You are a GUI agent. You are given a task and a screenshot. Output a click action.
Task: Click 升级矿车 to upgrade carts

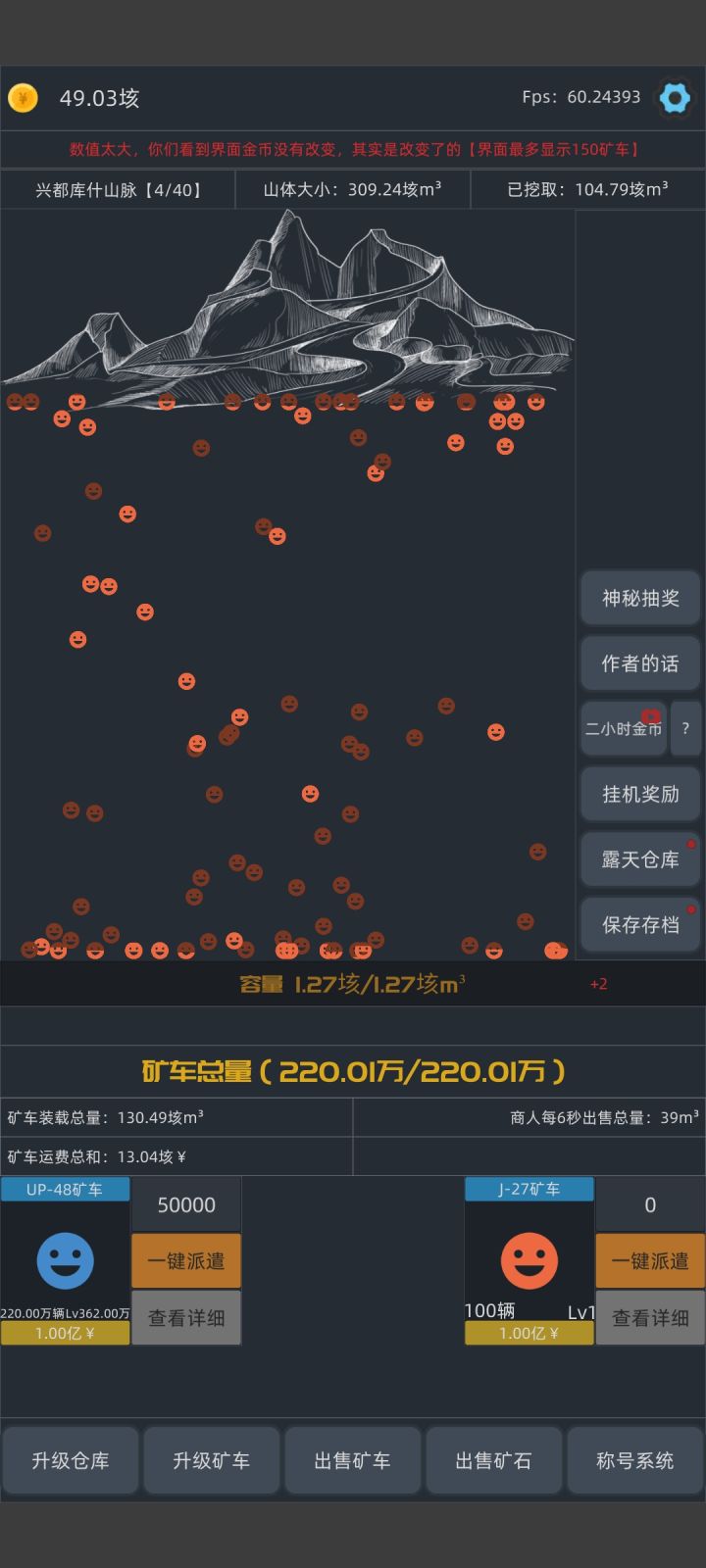(x=211, y=1459)
